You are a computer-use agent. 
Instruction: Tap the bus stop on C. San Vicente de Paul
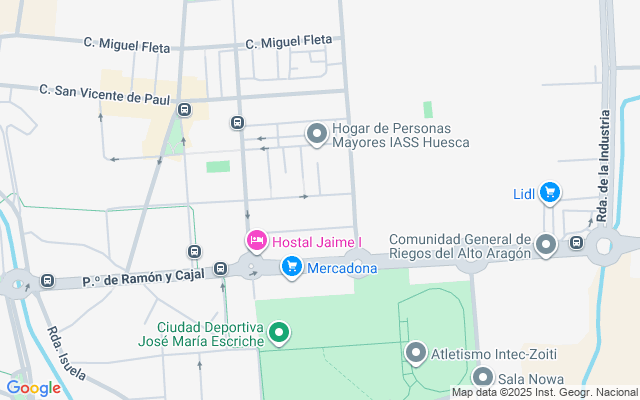(x=184, y=109)
